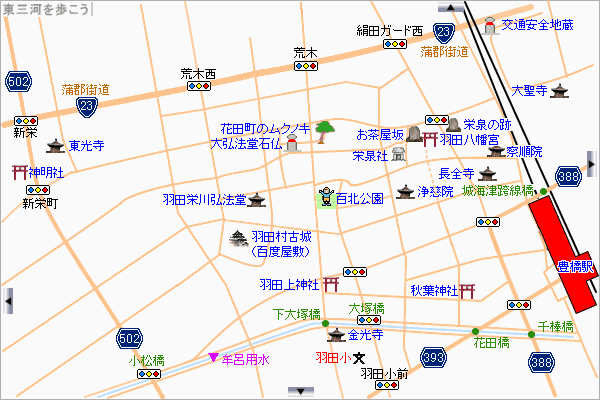Open 羽田栄川弘法堂 landmark

pos(204,200)
